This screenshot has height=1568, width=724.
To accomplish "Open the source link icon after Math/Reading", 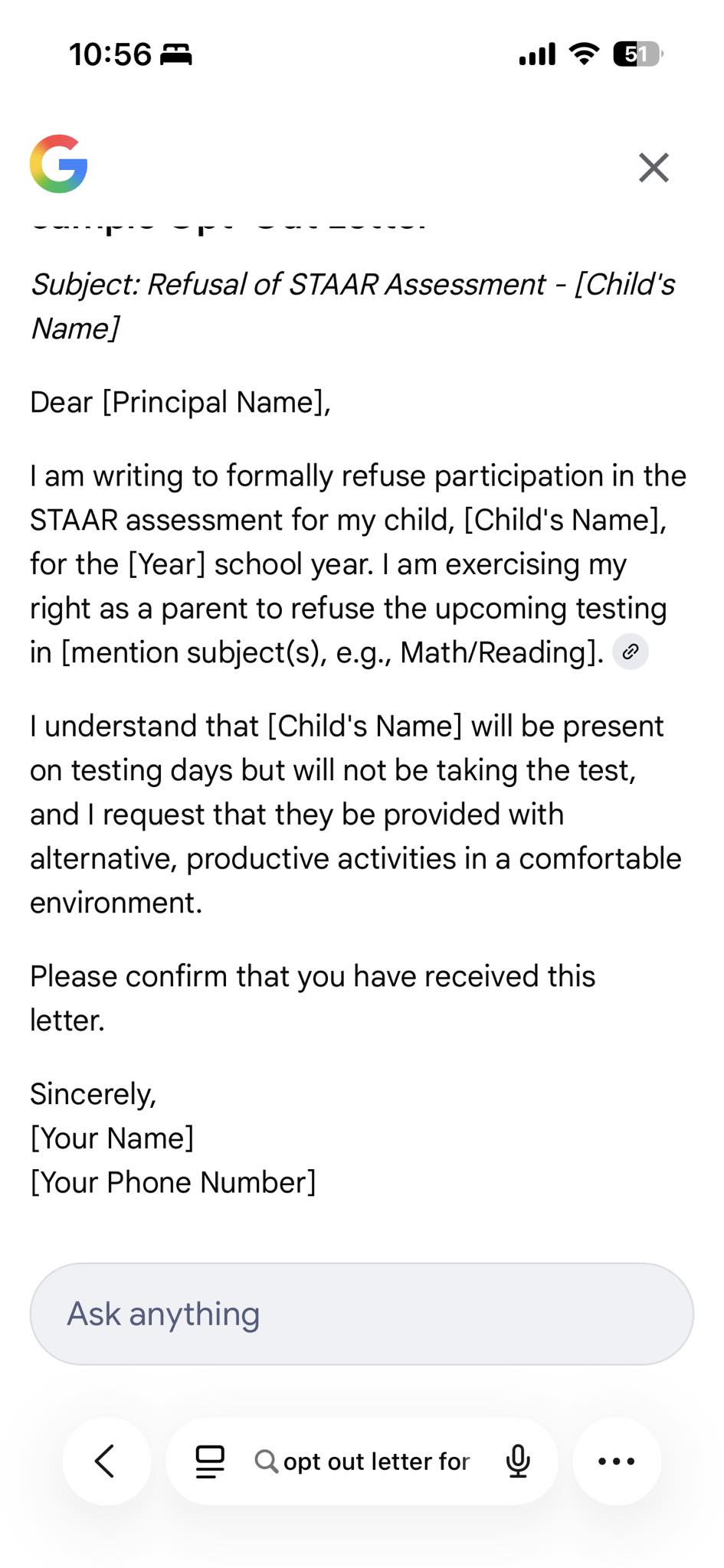I will click(x=631, y=652).
